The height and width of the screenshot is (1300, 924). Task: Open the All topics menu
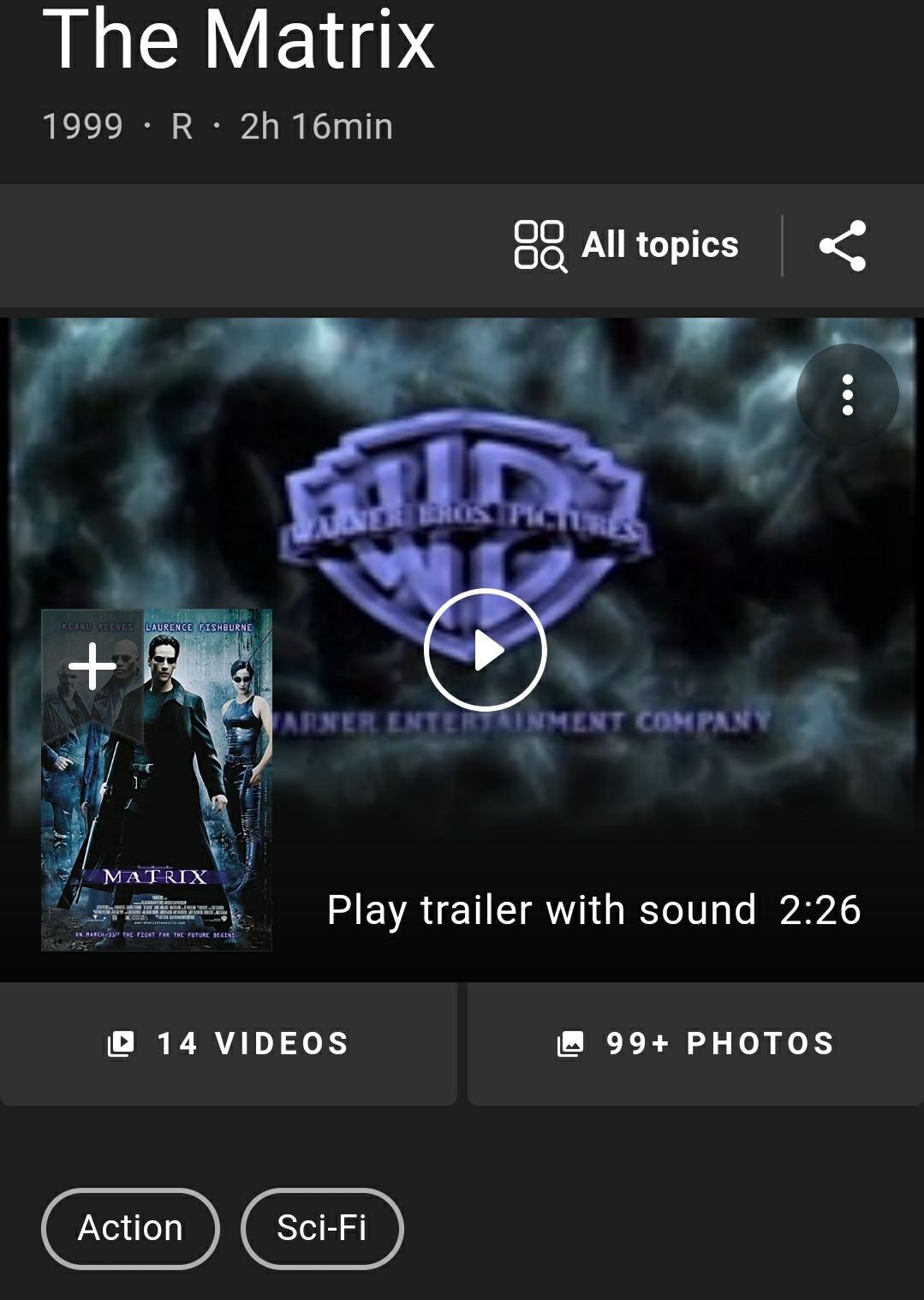pyautogui.click(x=626, y=245)
